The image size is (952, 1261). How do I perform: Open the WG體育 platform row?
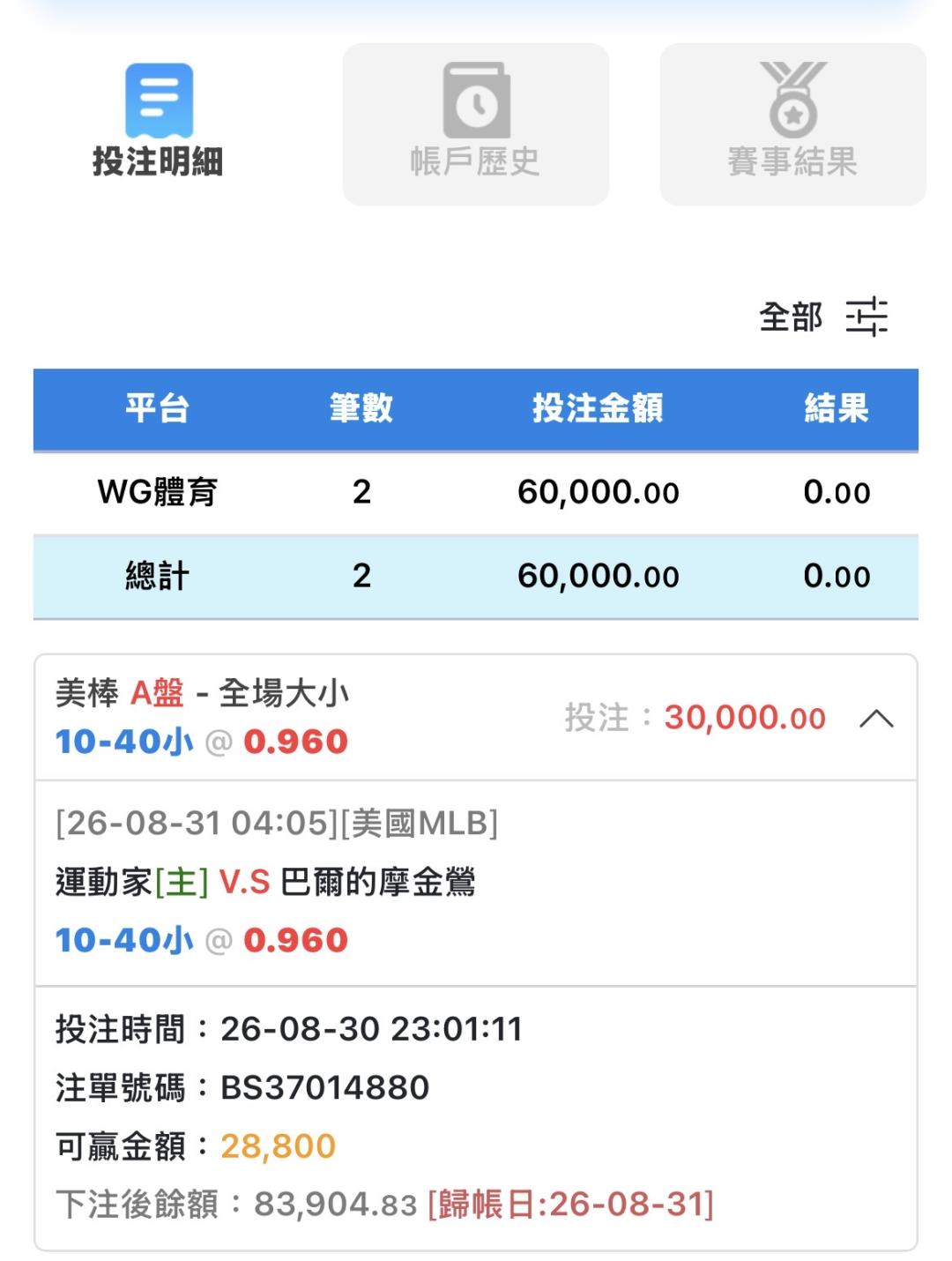coord(476,492)
